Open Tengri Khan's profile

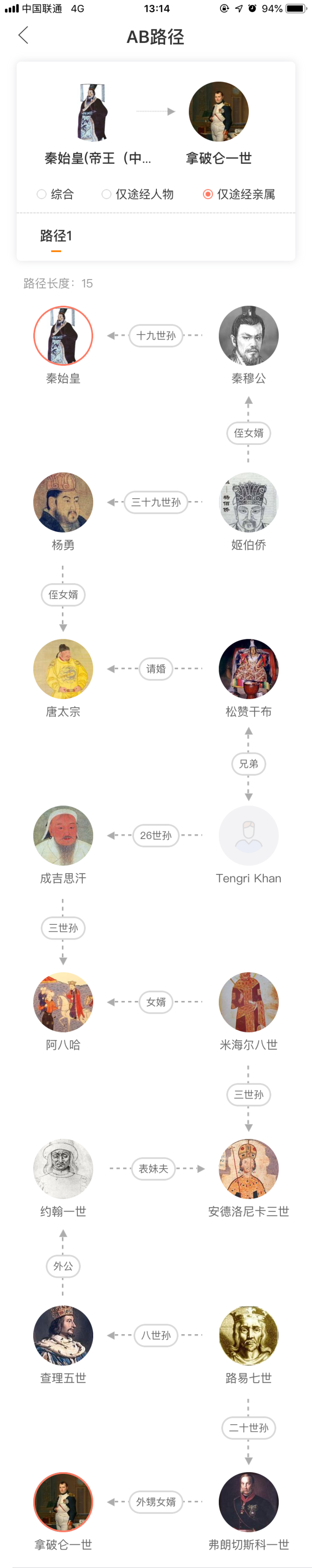[x=248, y=835]
